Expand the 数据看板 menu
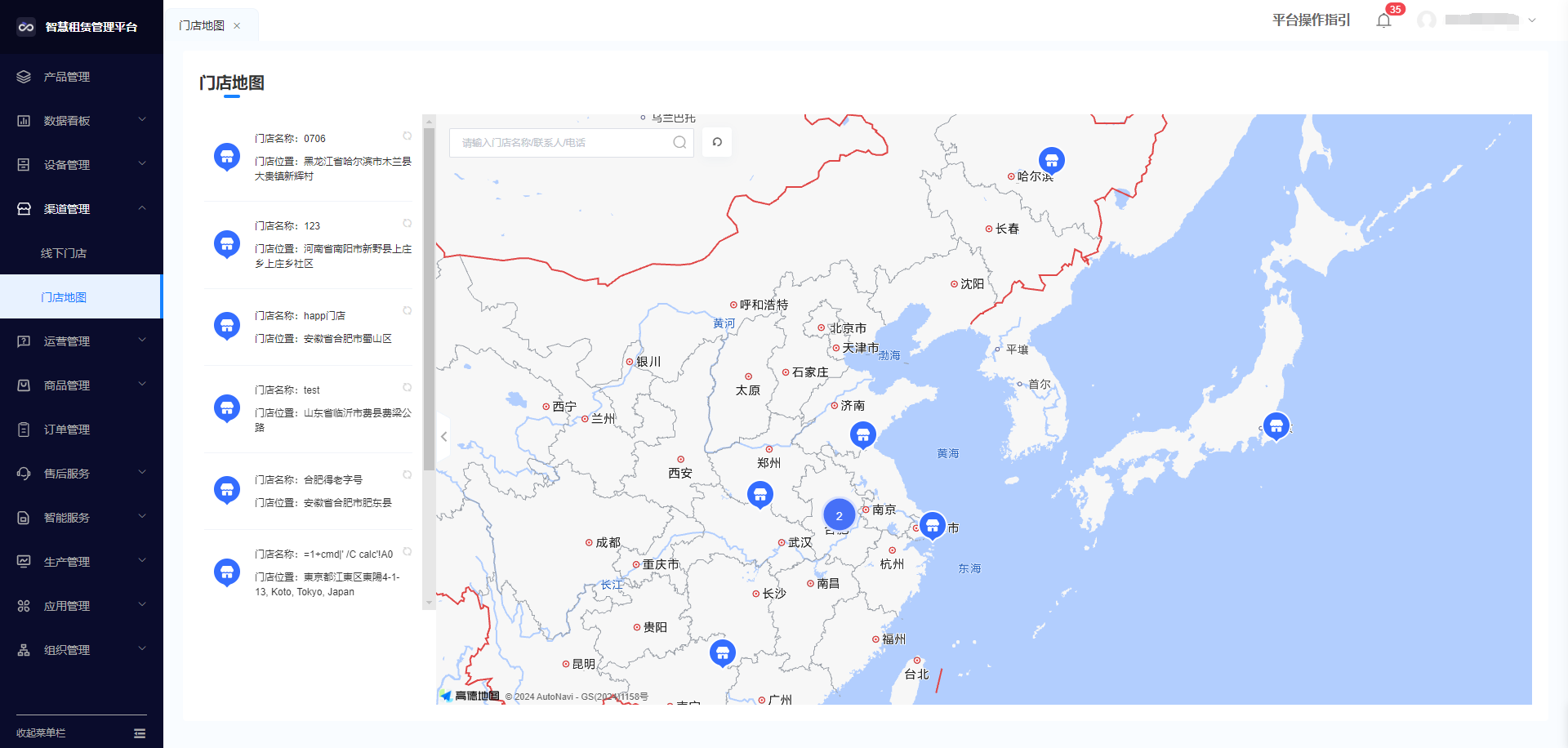Viewport: 1568px width, 748px height. tap(80, 121)
